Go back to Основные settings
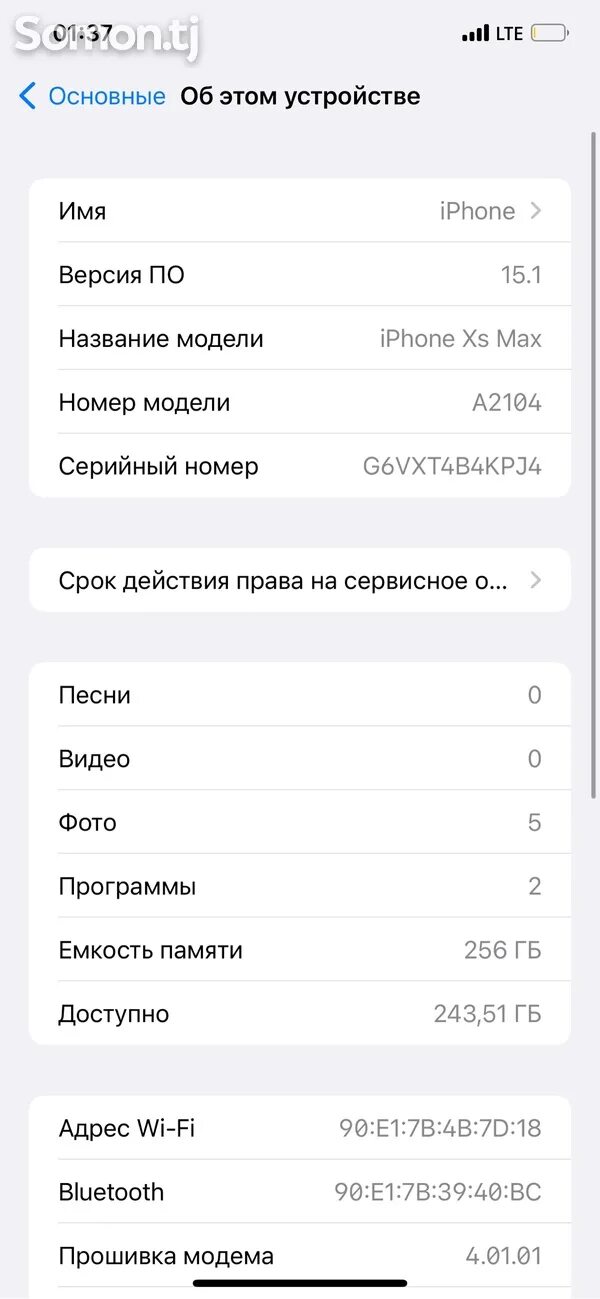 click(92, 97)
